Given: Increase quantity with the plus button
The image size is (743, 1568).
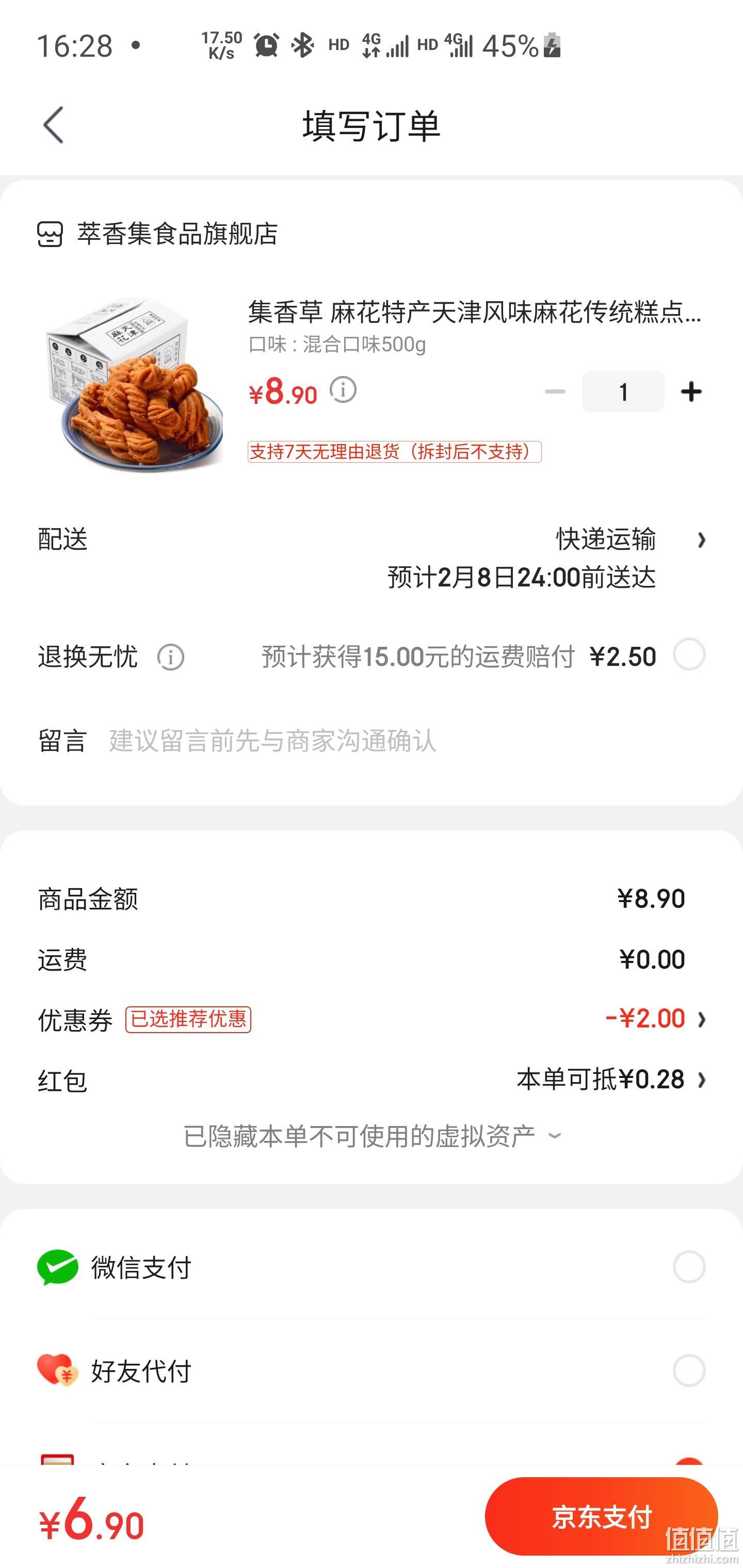Looking at the screenshot, I should [x=691, y=391].
